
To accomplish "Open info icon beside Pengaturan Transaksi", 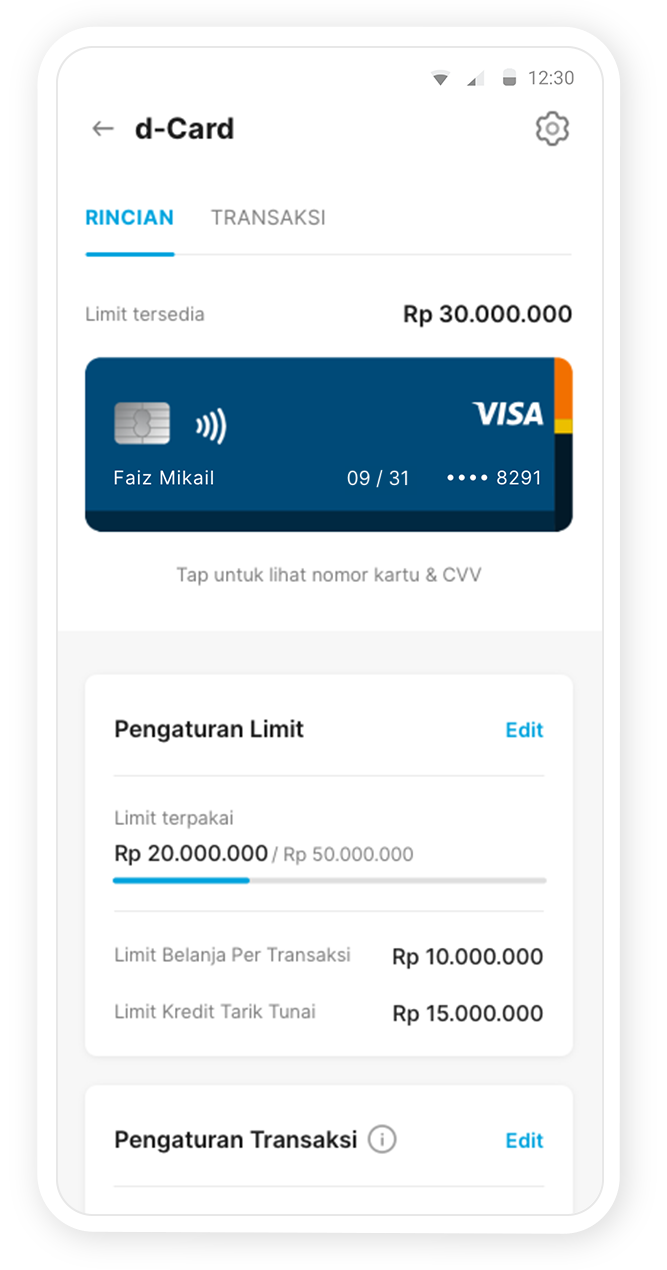I will (382, 1139).
